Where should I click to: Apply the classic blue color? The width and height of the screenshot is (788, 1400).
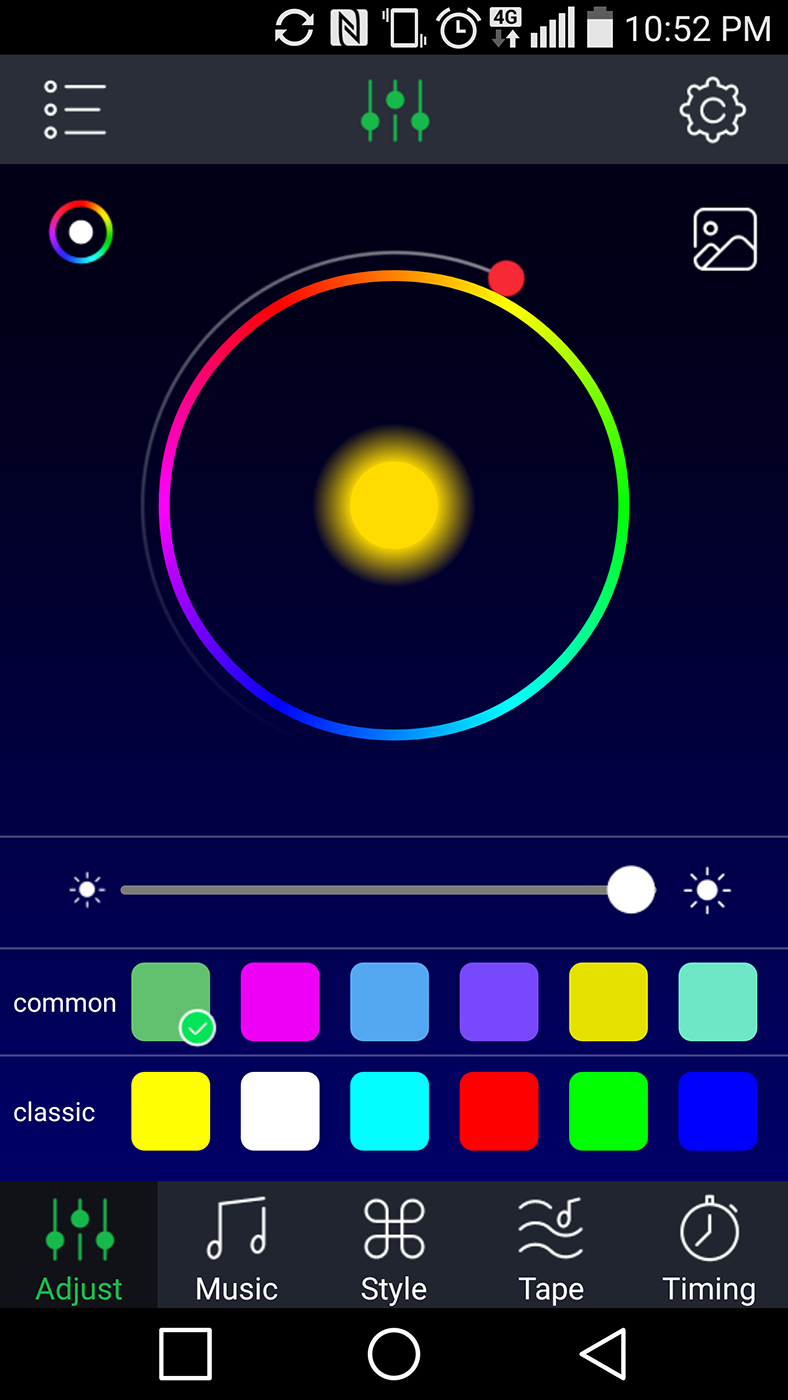pos(717,1111)
